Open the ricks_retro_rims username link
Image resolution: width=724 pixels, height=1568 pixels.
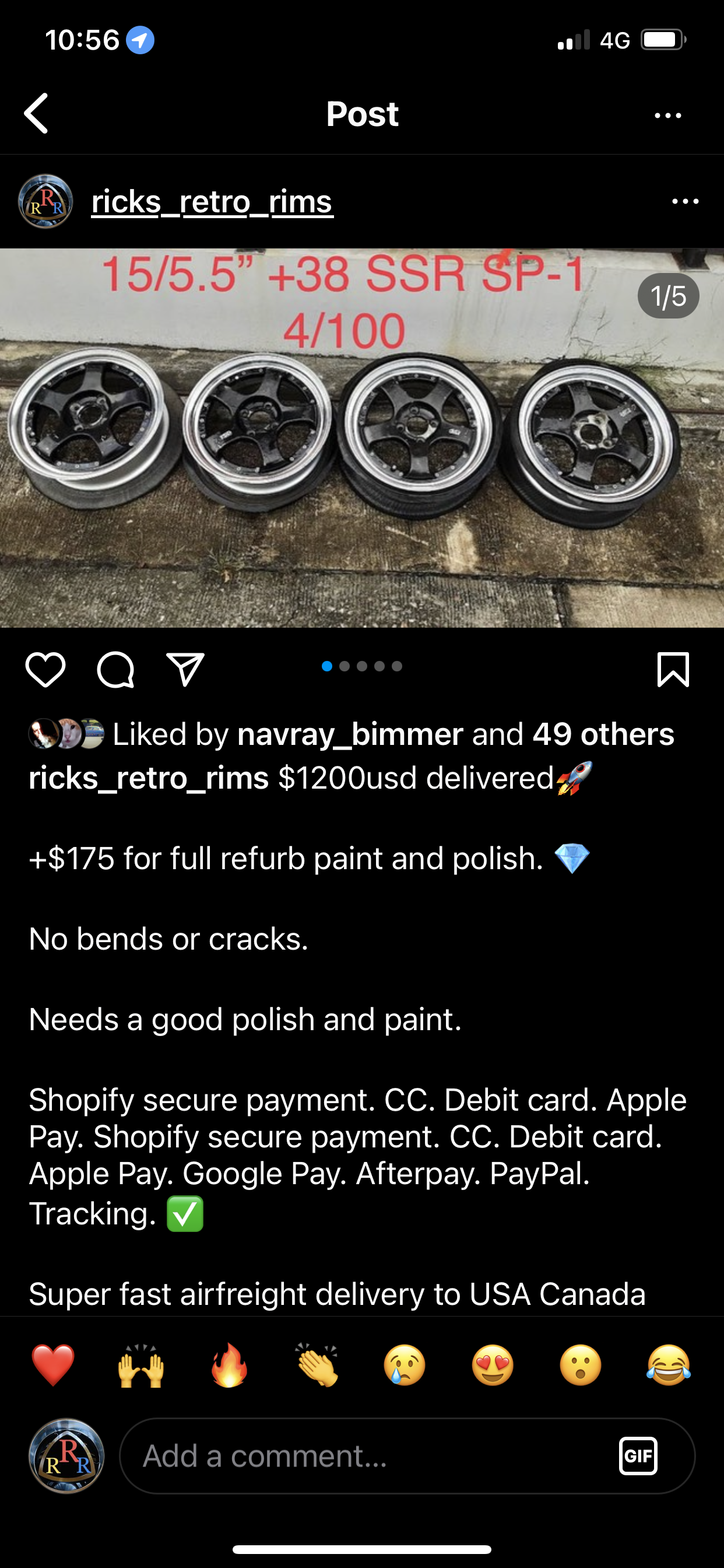pos(212,201)
